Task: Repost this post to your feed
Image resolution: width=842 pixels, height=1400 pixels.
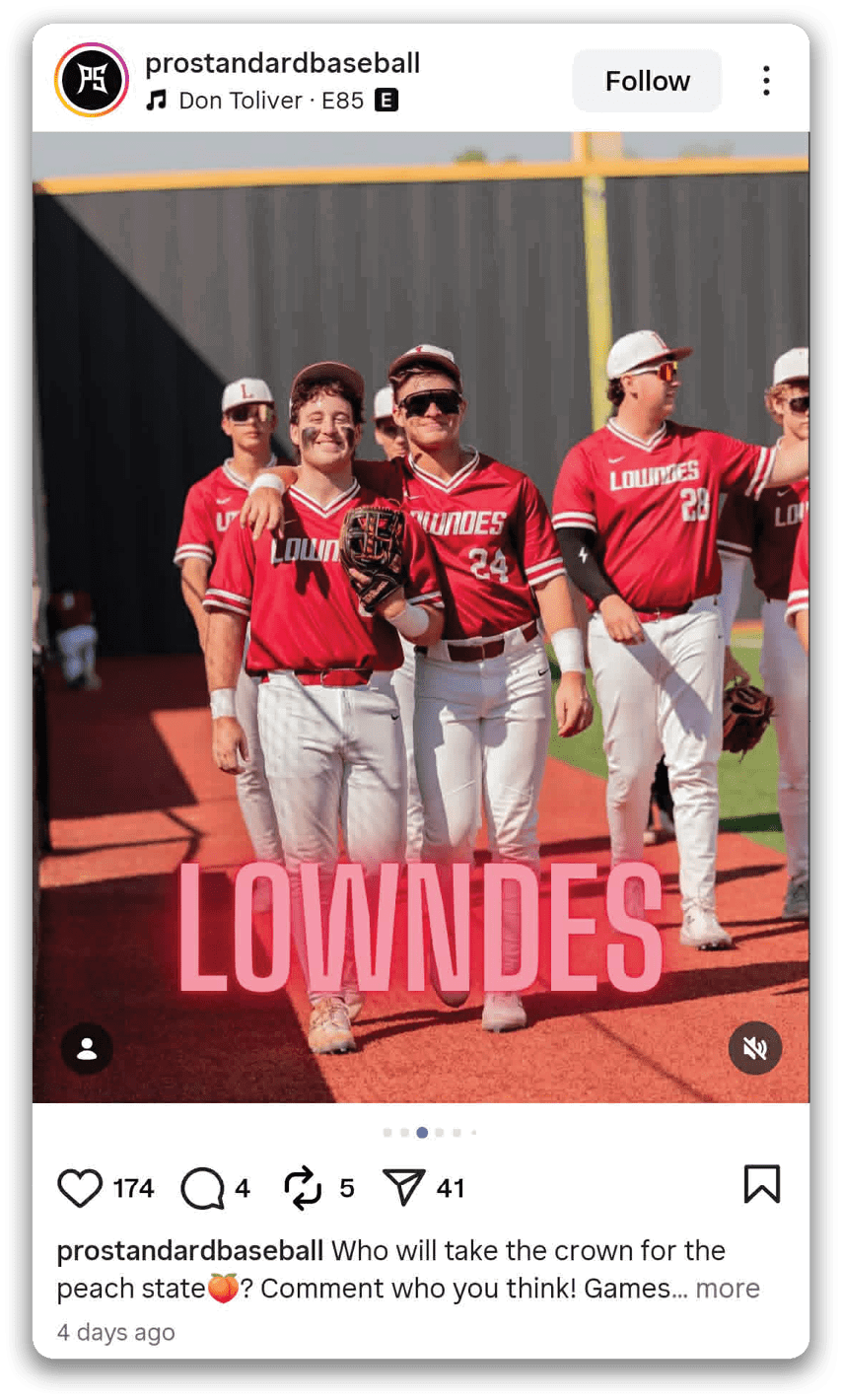Action: point(304,1188)
